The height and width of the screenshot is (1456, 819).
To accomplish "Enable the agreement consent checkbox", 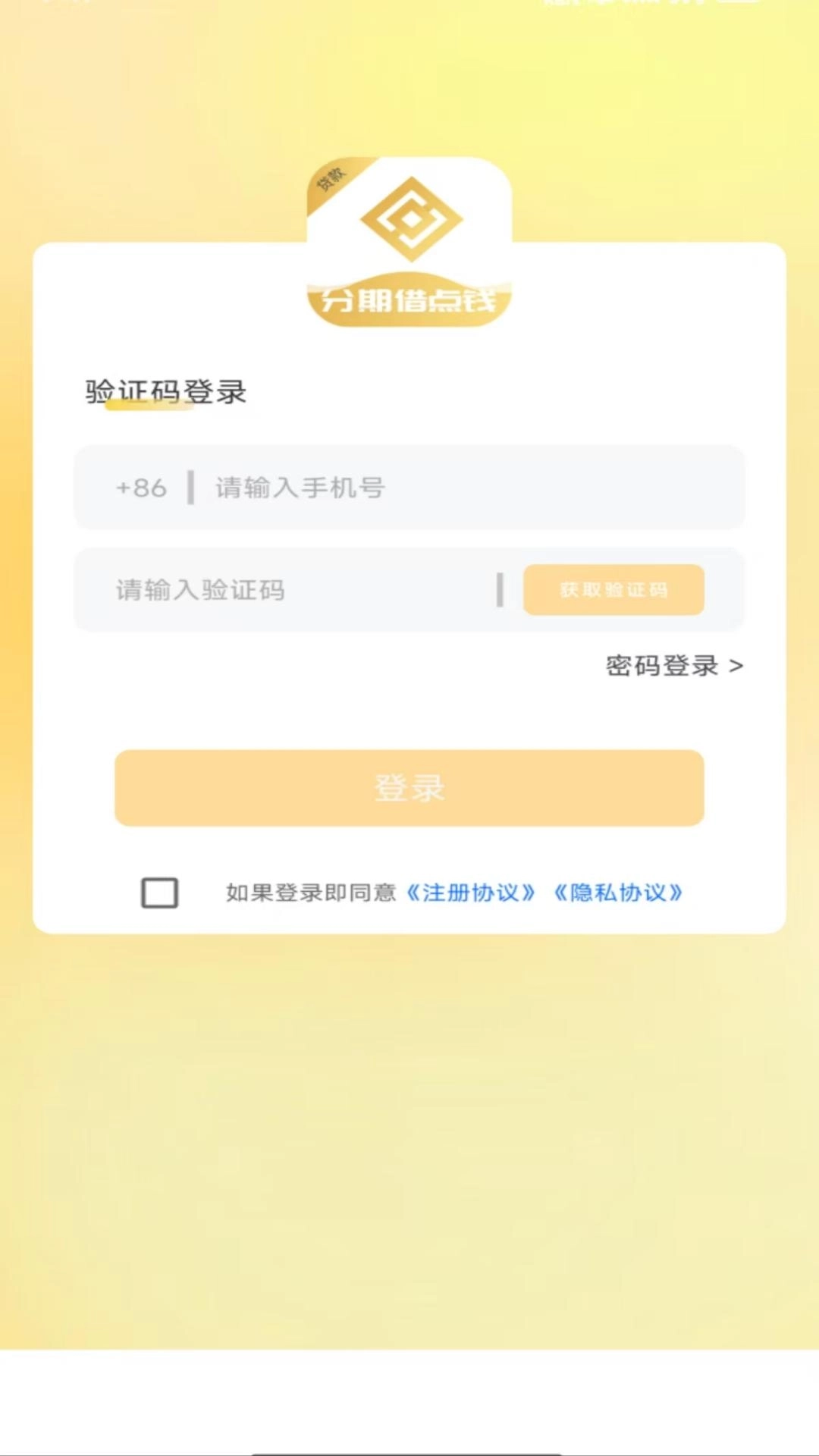I will click(159, 893).
